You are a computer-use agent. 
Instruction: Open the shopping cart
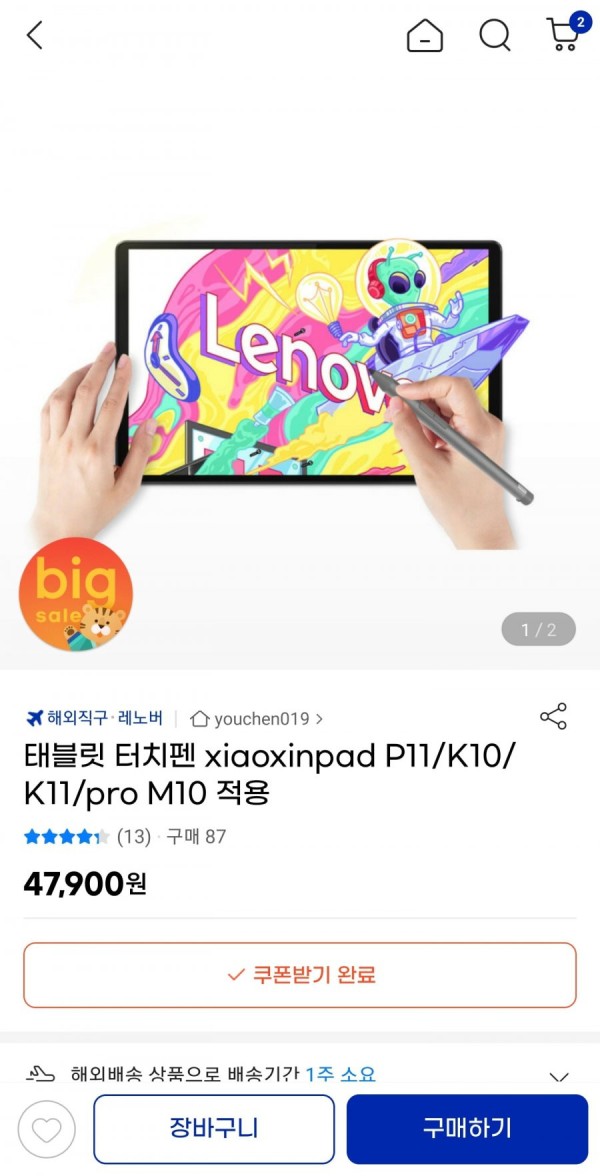coord(563,35)
